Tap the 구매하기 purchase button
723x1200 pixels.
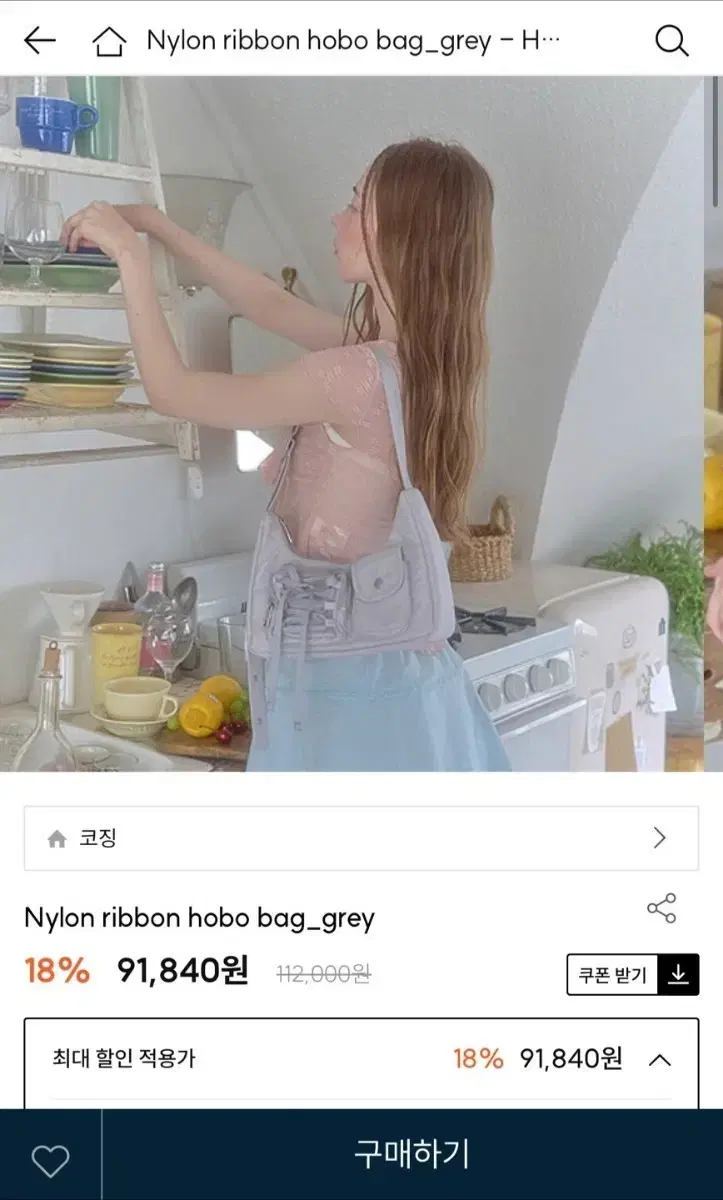pos(410,1155)
